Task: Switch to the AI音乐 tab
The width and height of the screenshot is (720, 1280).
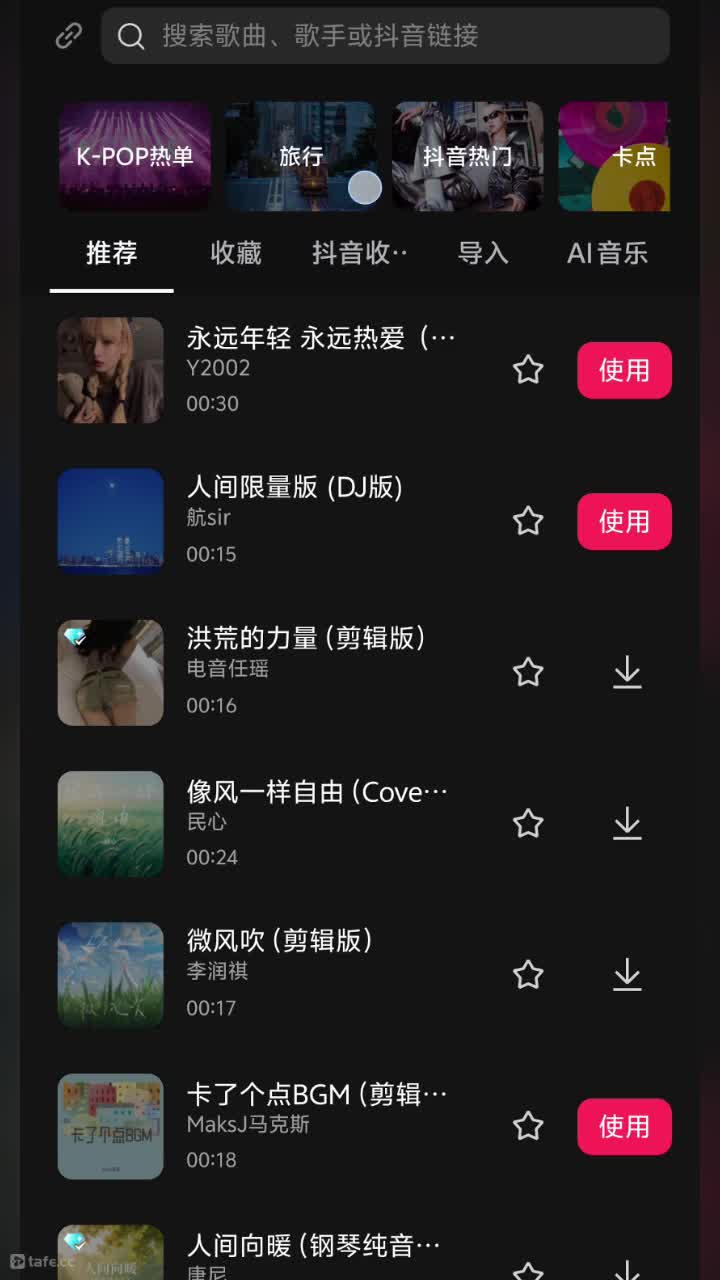Action: 607,253
